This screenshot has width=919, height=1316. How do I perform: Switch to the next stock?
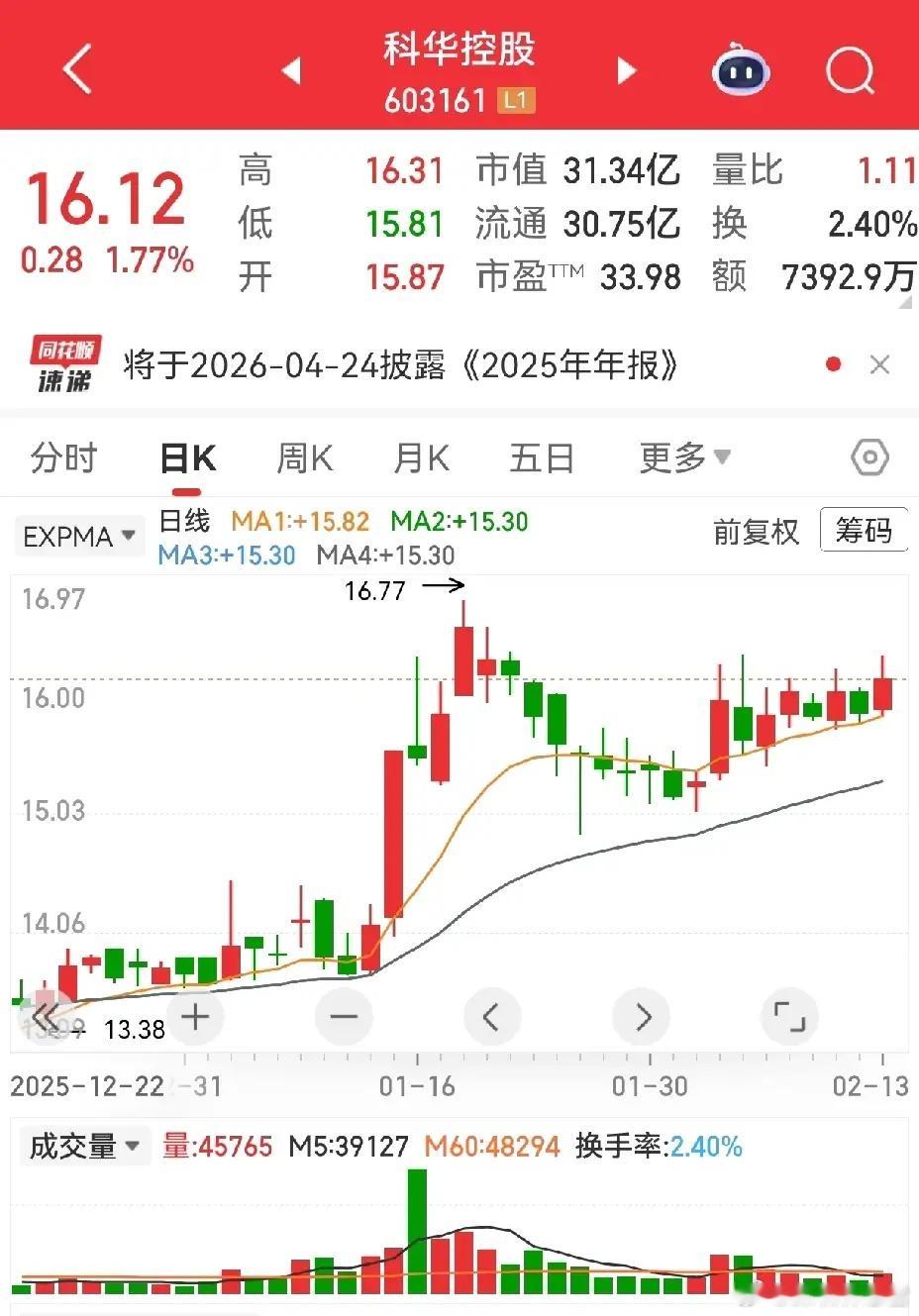point(626,70)
